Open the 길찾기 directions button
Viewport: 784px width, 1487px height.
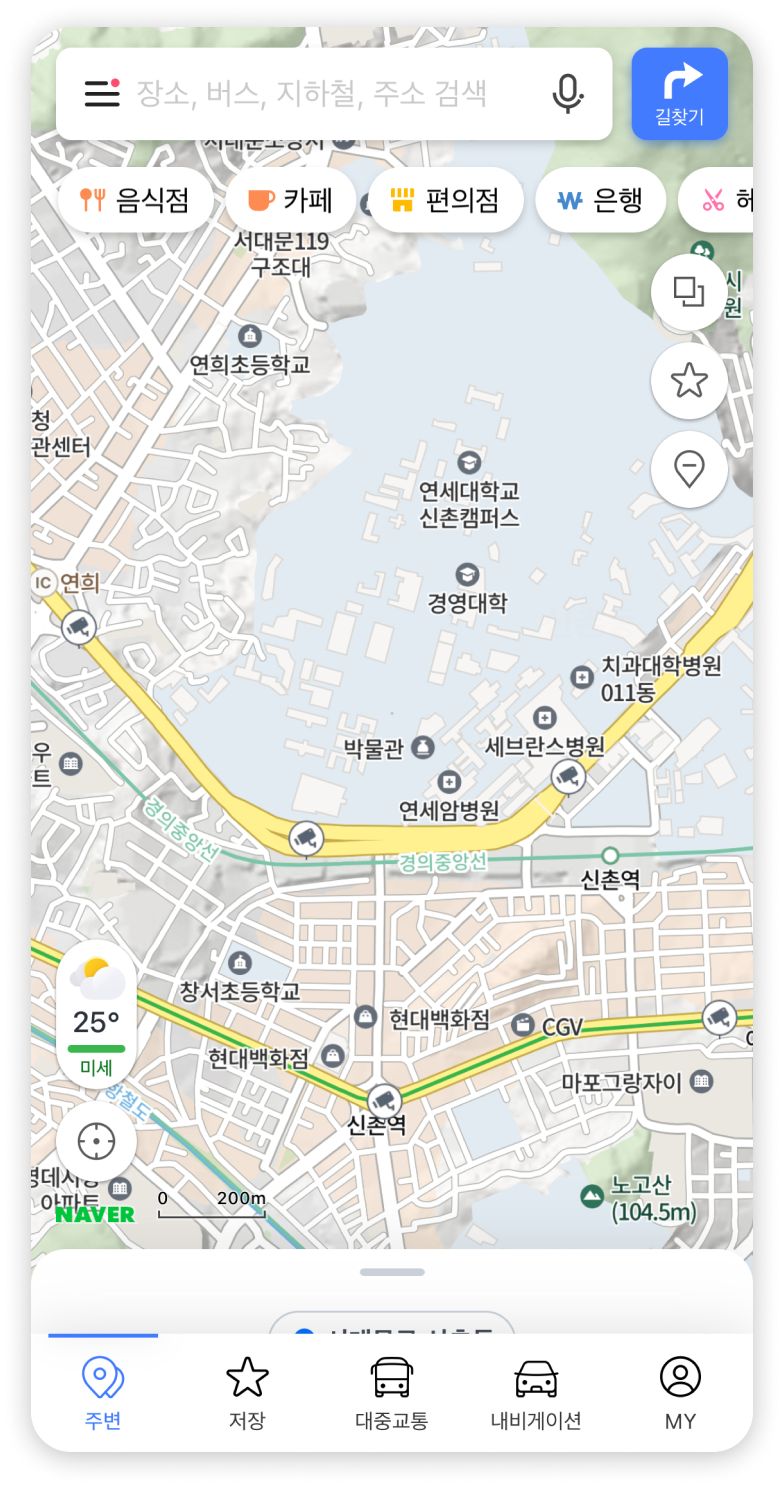pyautogui.click(x=679, y=93)
